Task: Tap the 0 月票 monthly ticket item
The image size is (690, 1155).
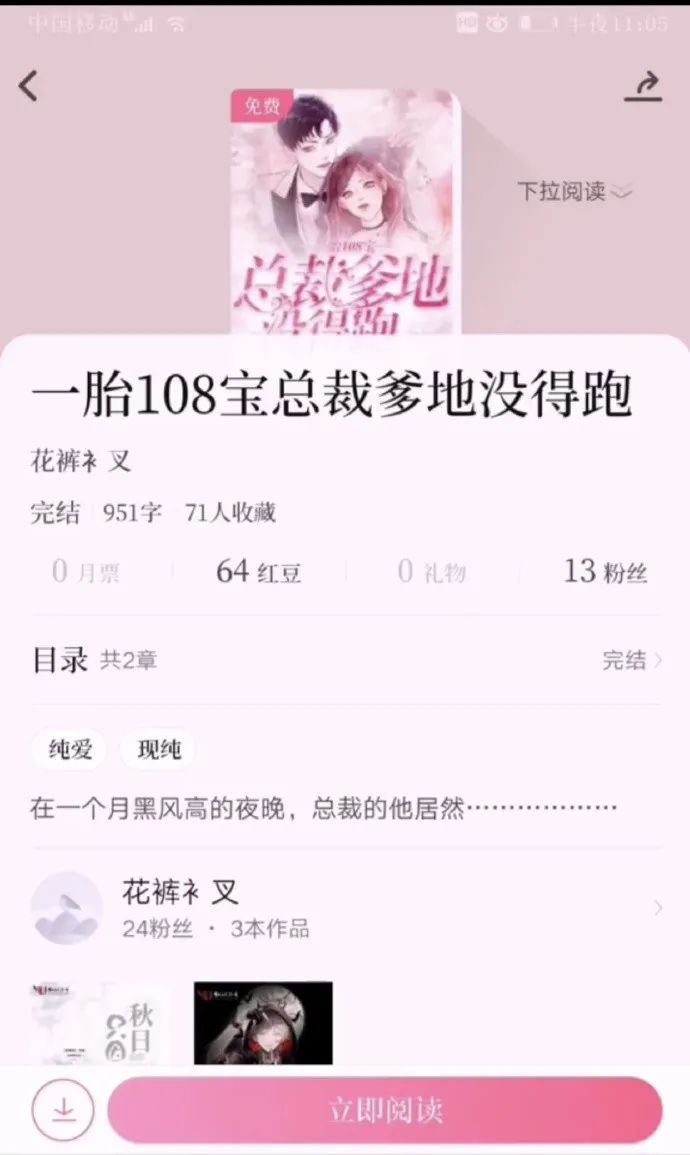Action: (86, 572)
